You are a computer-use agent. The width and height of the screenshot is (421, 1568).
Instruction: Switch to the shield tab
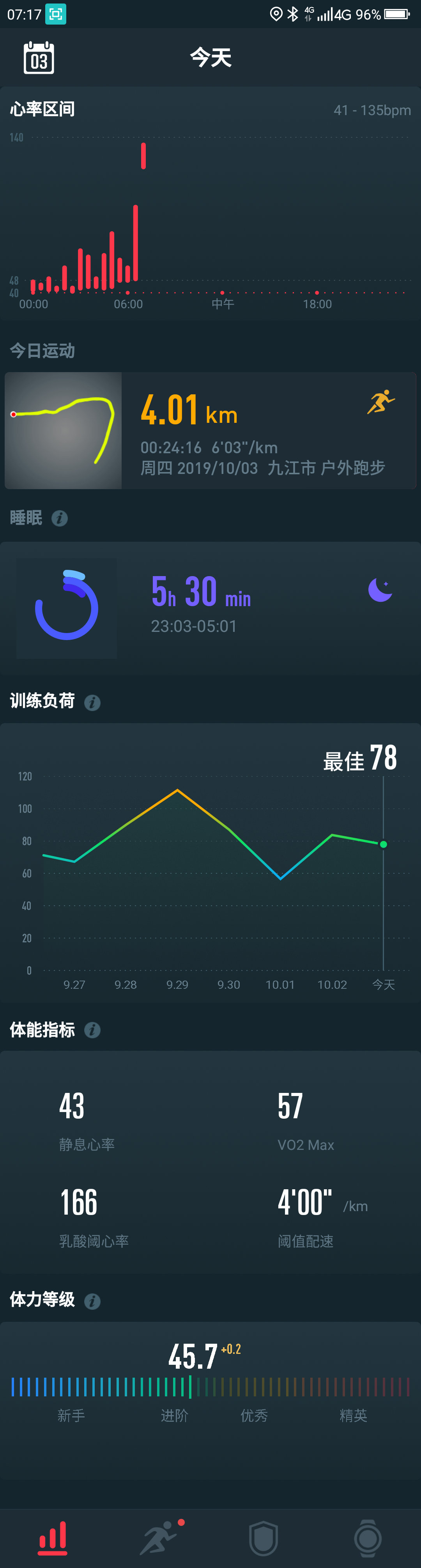click(x=264, y=1537)
